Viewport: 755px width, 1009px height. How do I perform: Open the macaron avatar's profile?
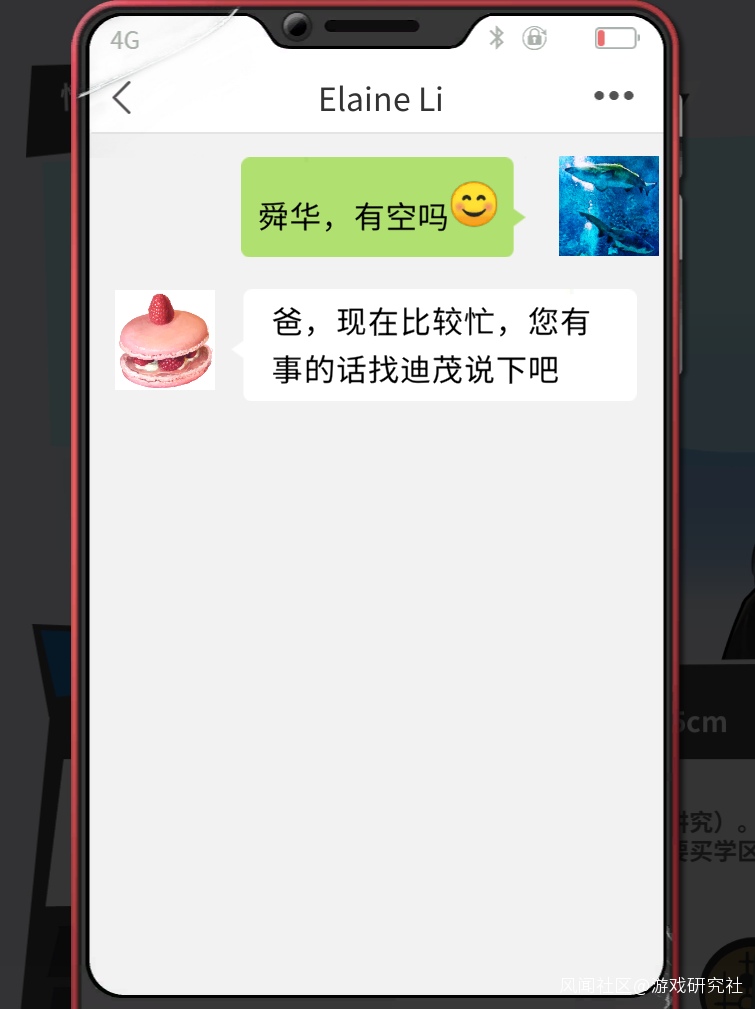point(165,340)
